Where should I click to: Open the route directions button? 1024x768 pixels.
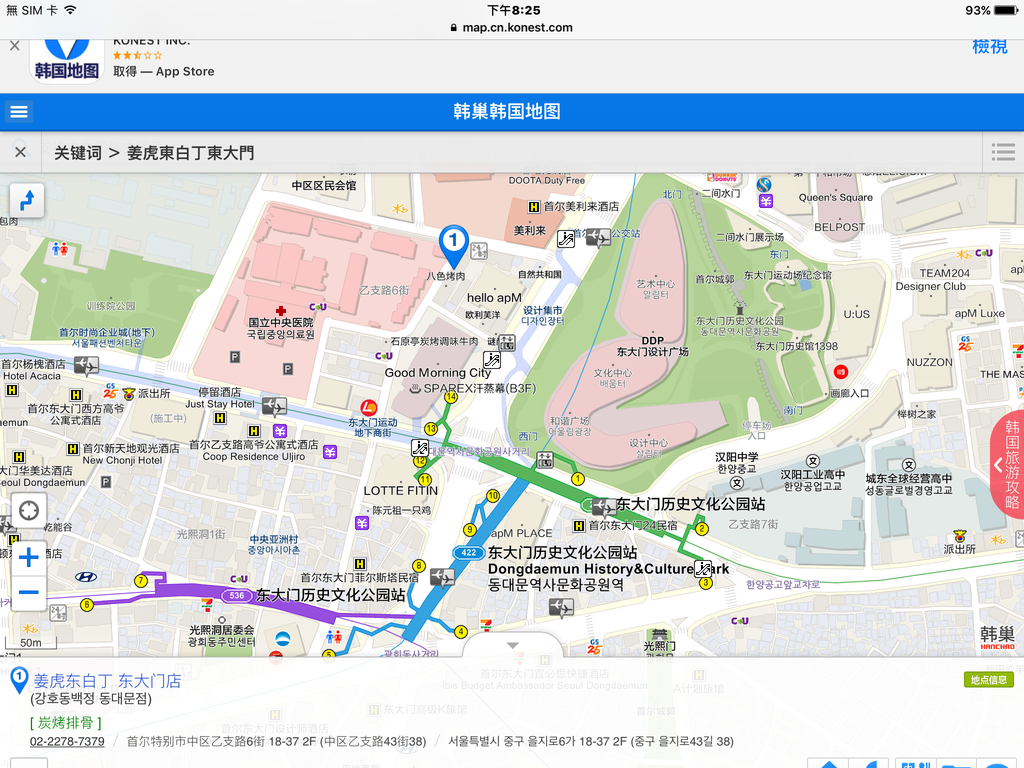(x=28, y=200)
